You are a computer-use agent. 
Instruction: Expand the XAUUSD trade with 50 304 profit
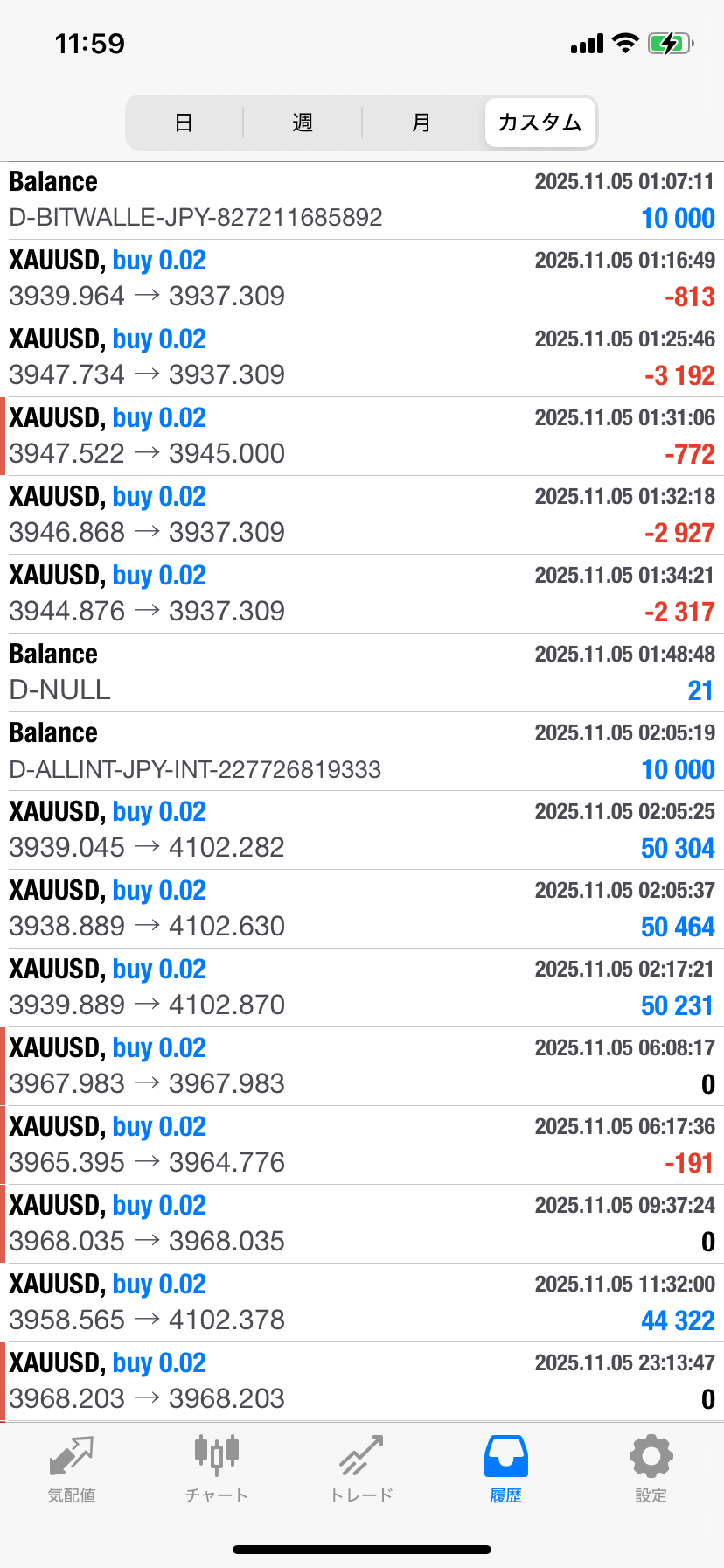(362, 829)
